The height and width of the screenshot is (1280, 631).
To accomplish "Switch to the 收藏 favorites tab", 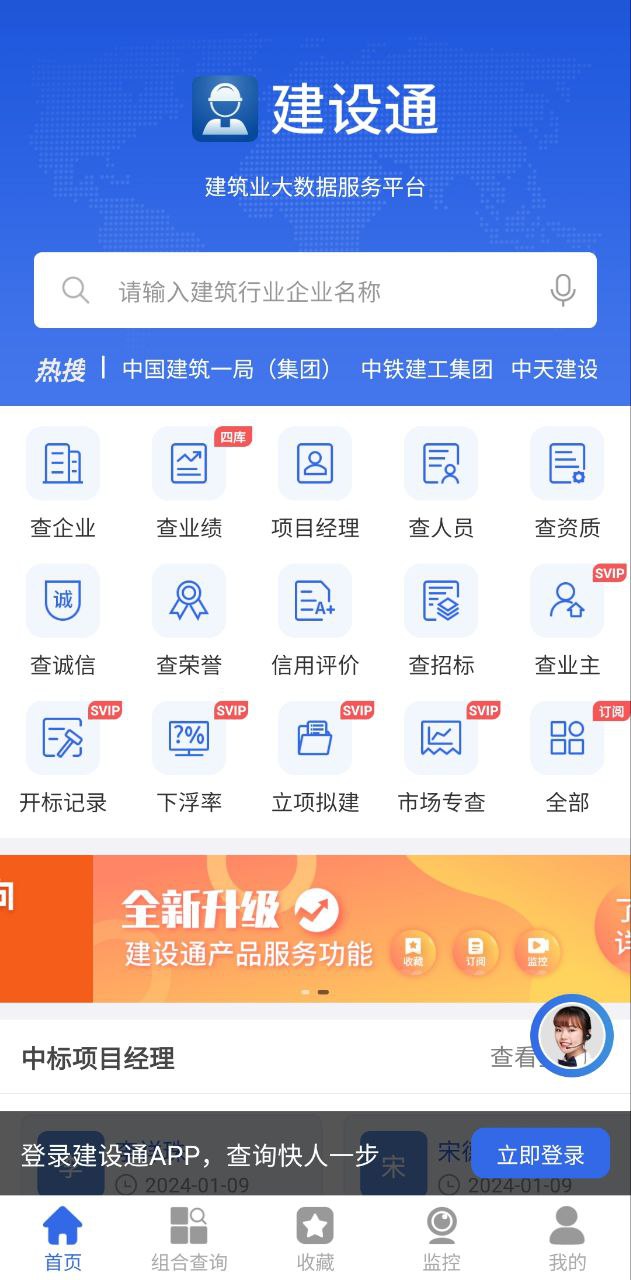I will pos(315,1238).
